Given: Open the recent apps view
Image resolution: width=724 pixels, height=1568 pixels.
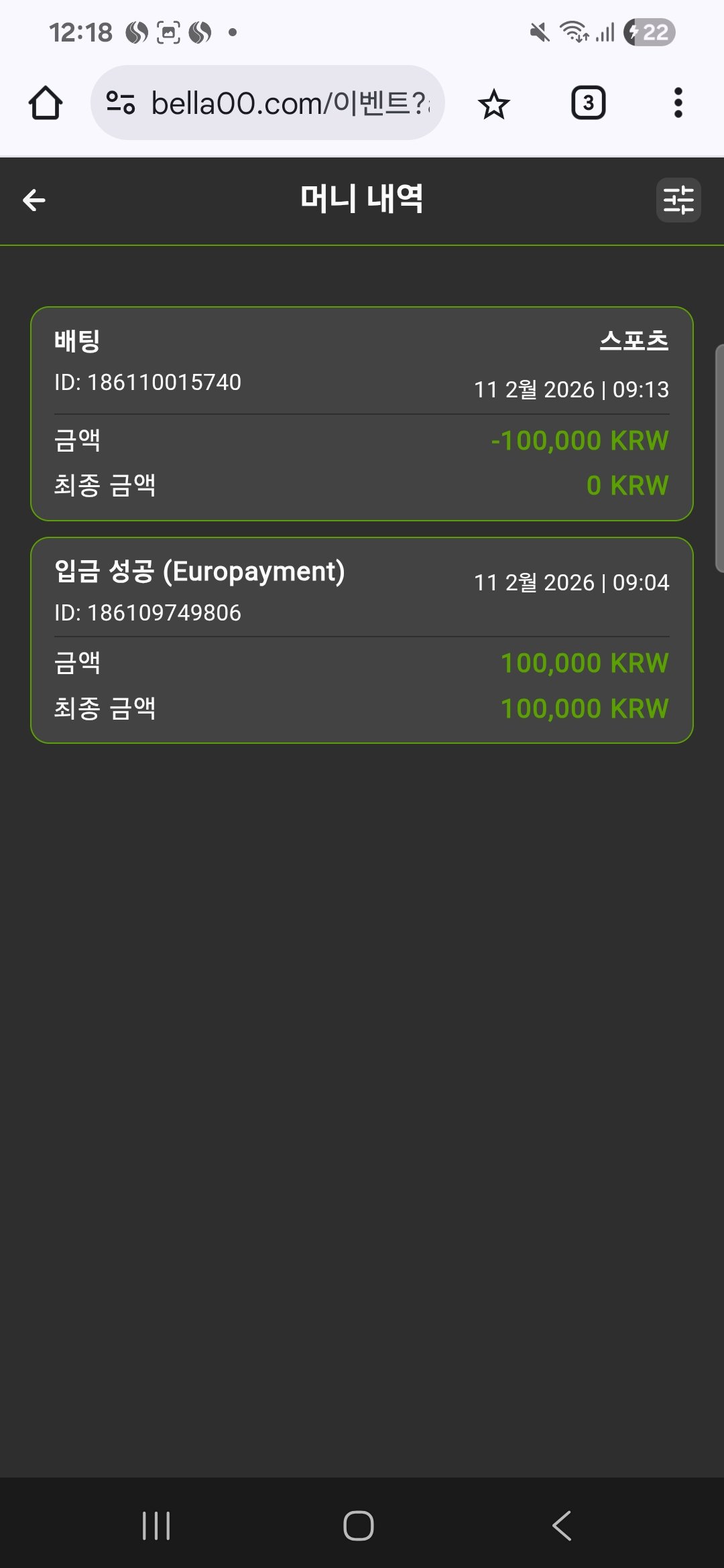Looking at the screenshot, I should (x=156, y=1526).
